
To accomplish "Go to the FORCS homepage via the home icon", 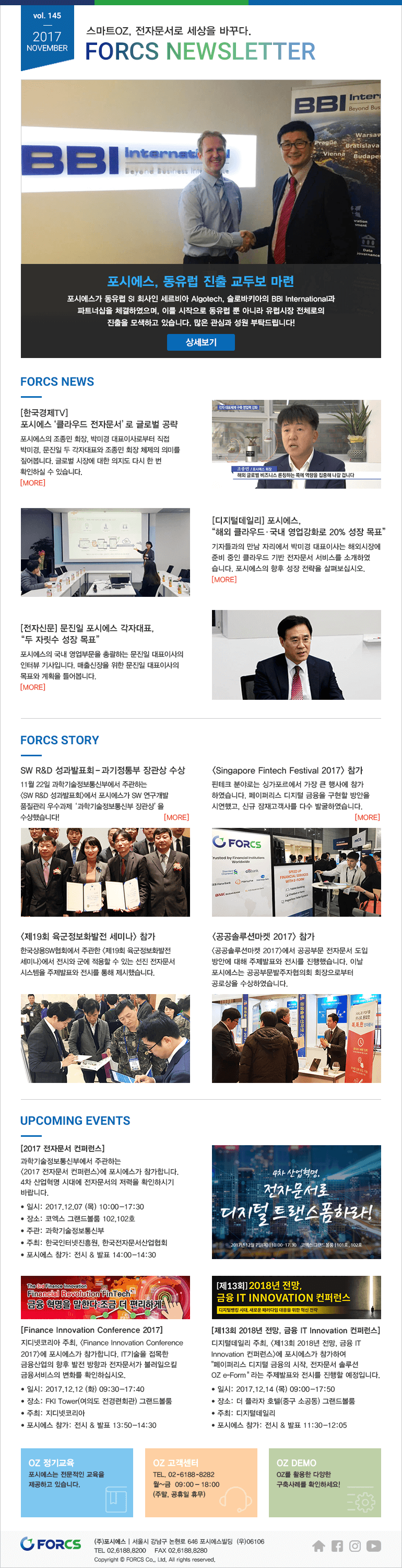I will (x=318, y=1546).
